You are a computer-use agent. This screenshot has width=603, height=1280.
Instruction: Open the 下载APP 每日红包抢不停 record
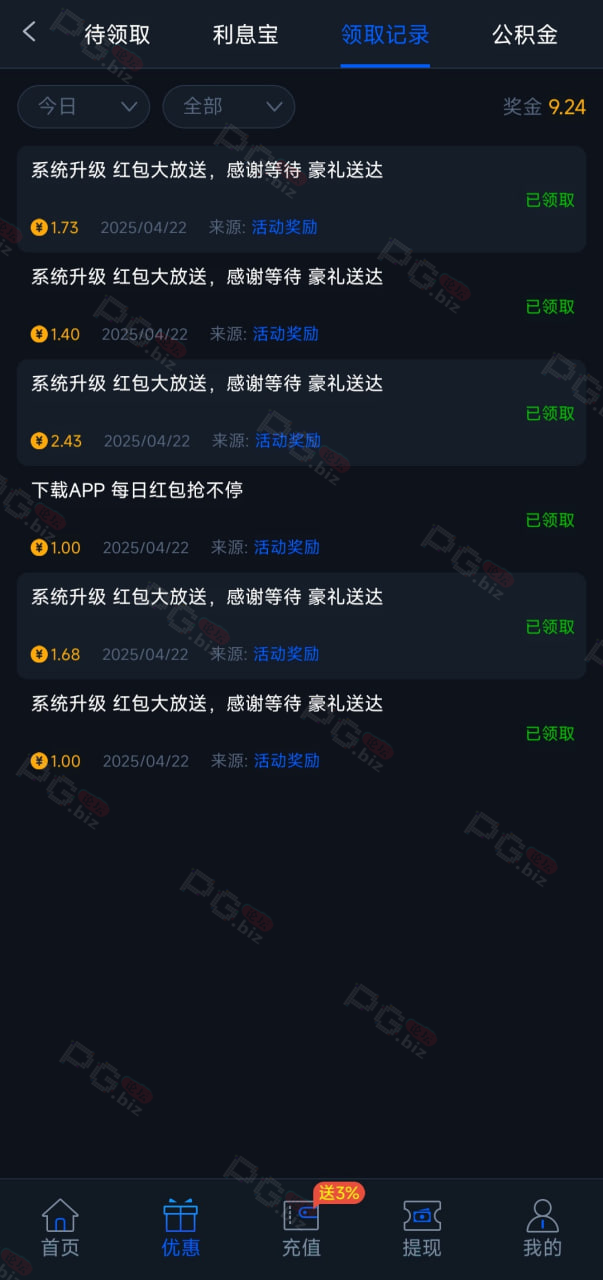[x=301, y=519]
